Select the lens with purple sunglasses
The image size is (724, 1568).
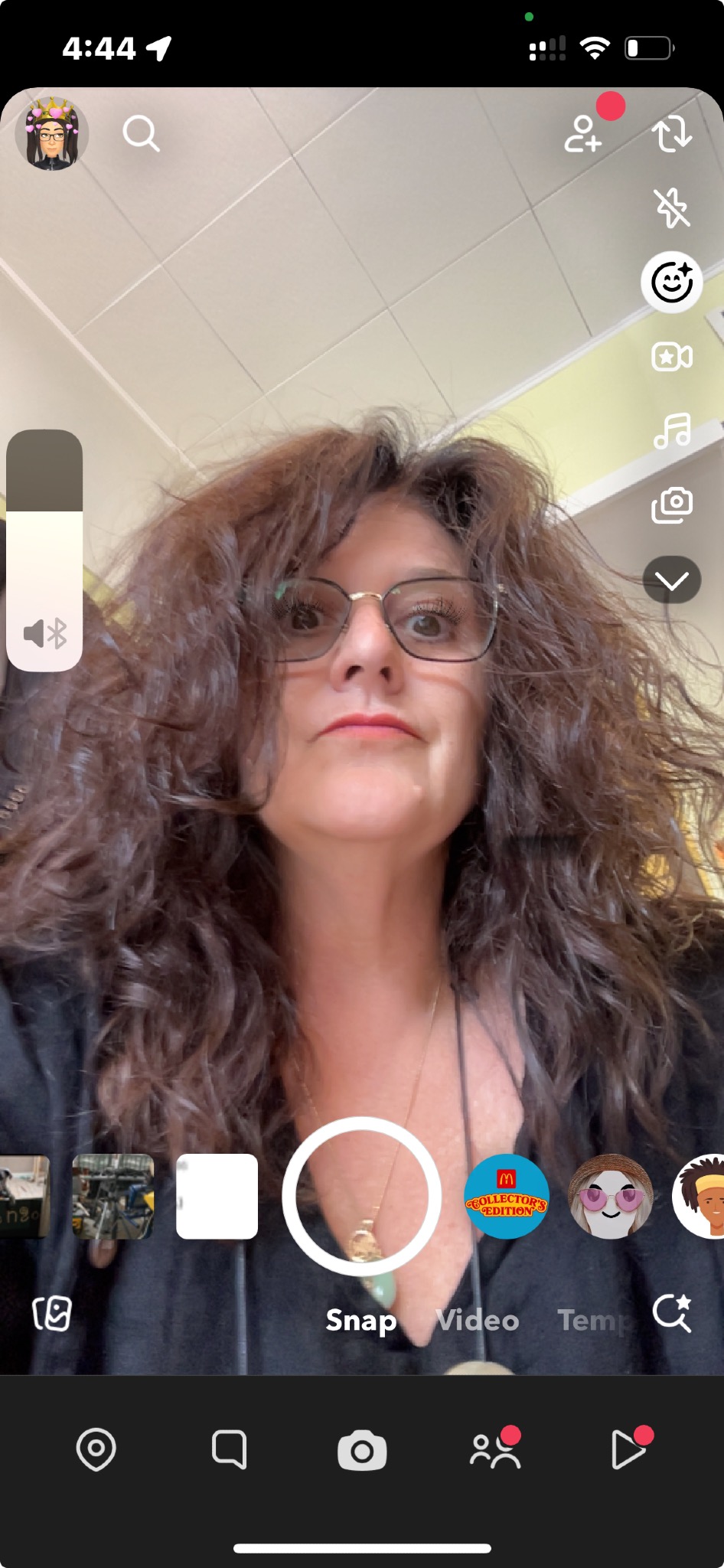(x=610, y=1196)
